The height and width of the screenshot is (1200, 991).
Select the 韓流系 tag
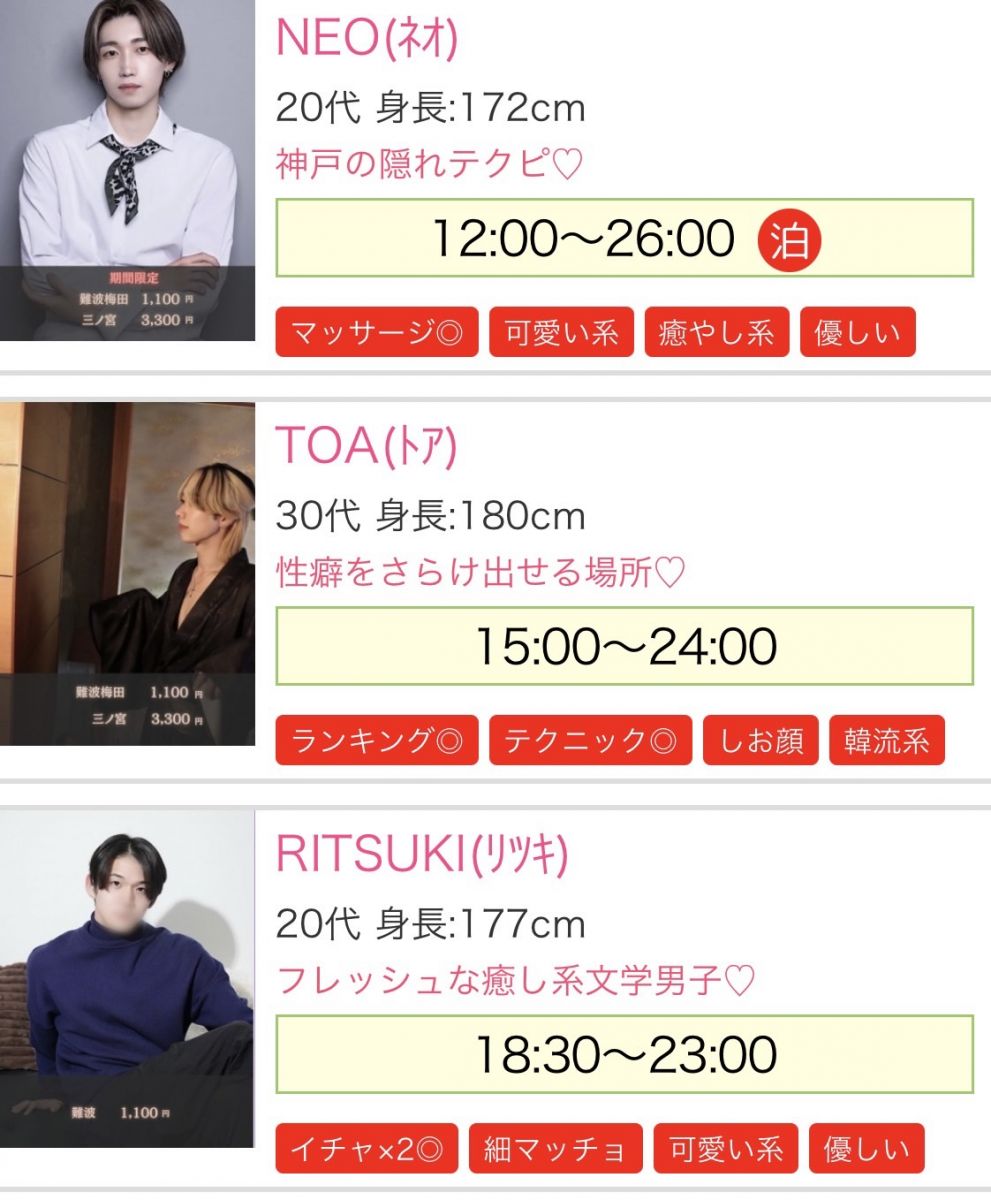tap(886, 741)
